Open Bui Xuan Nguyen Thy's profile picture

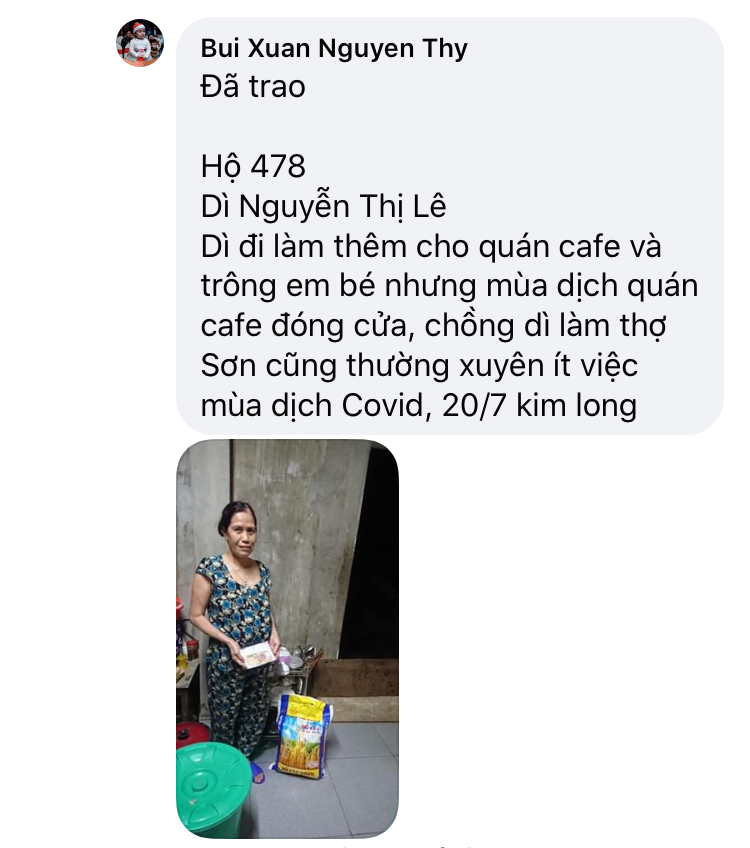point(140,43)
